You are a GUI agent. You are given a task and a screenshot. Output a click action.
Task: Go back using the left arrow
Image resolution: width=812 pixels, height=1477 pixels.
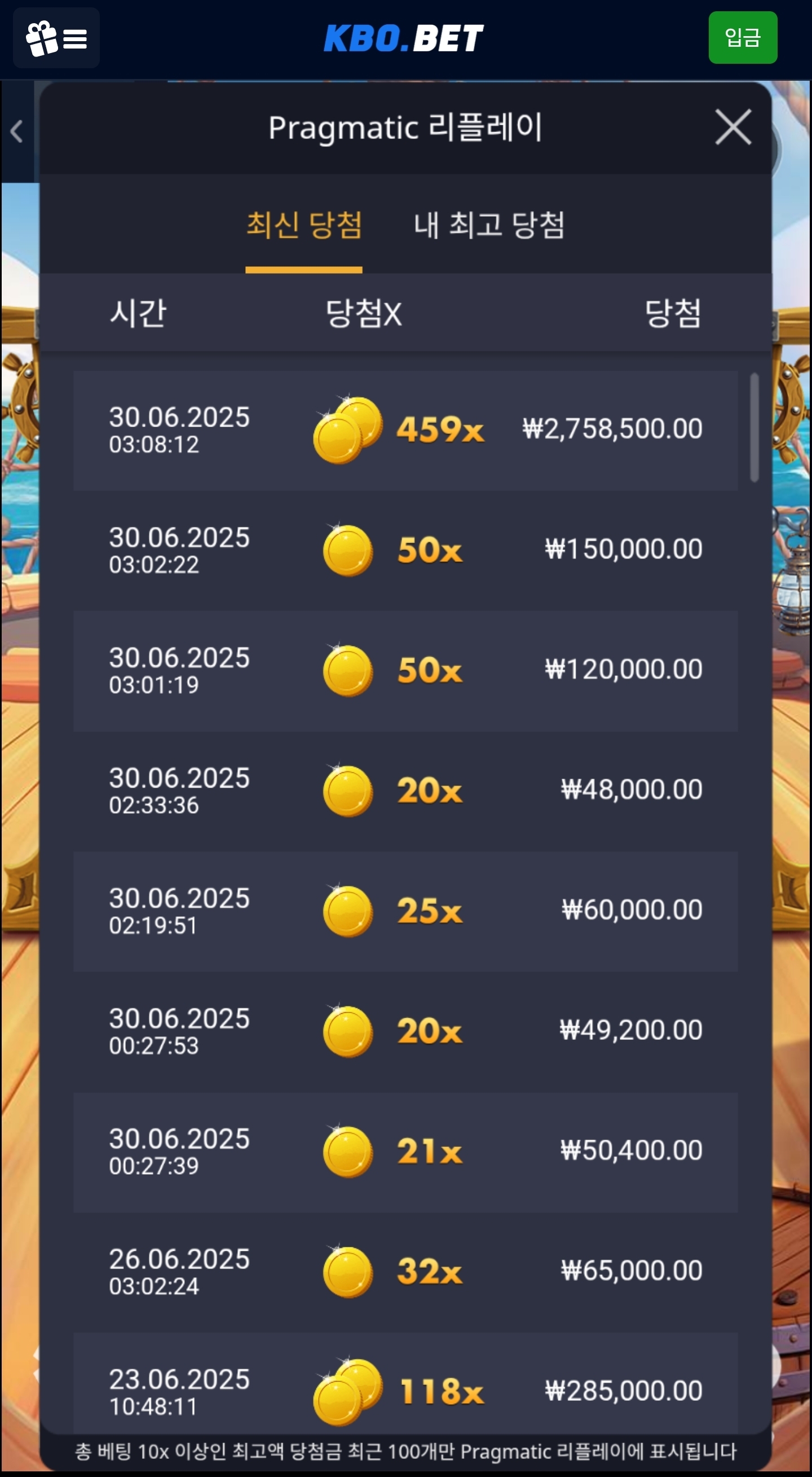(16, 132)
